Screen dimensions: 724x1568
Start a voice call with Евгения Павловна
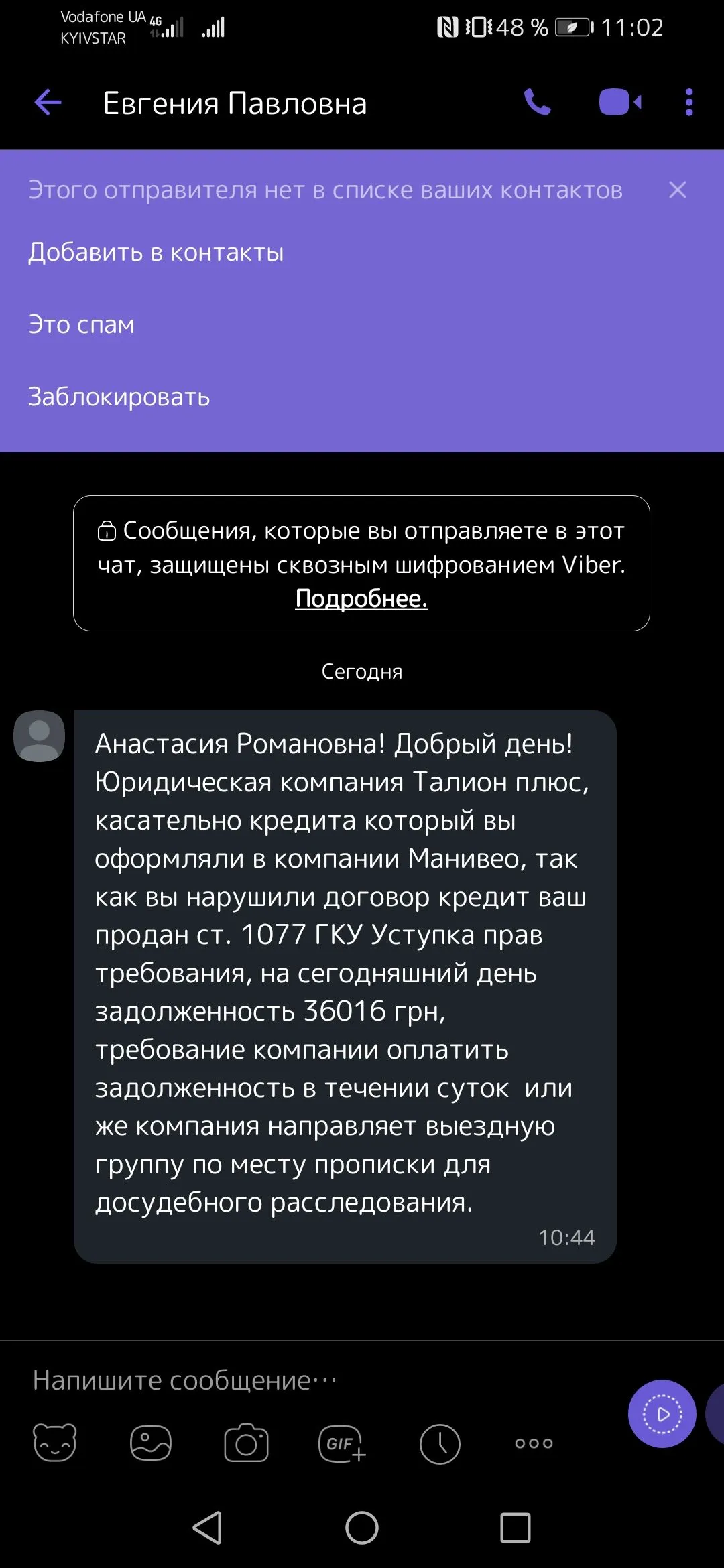pos(537,103)
